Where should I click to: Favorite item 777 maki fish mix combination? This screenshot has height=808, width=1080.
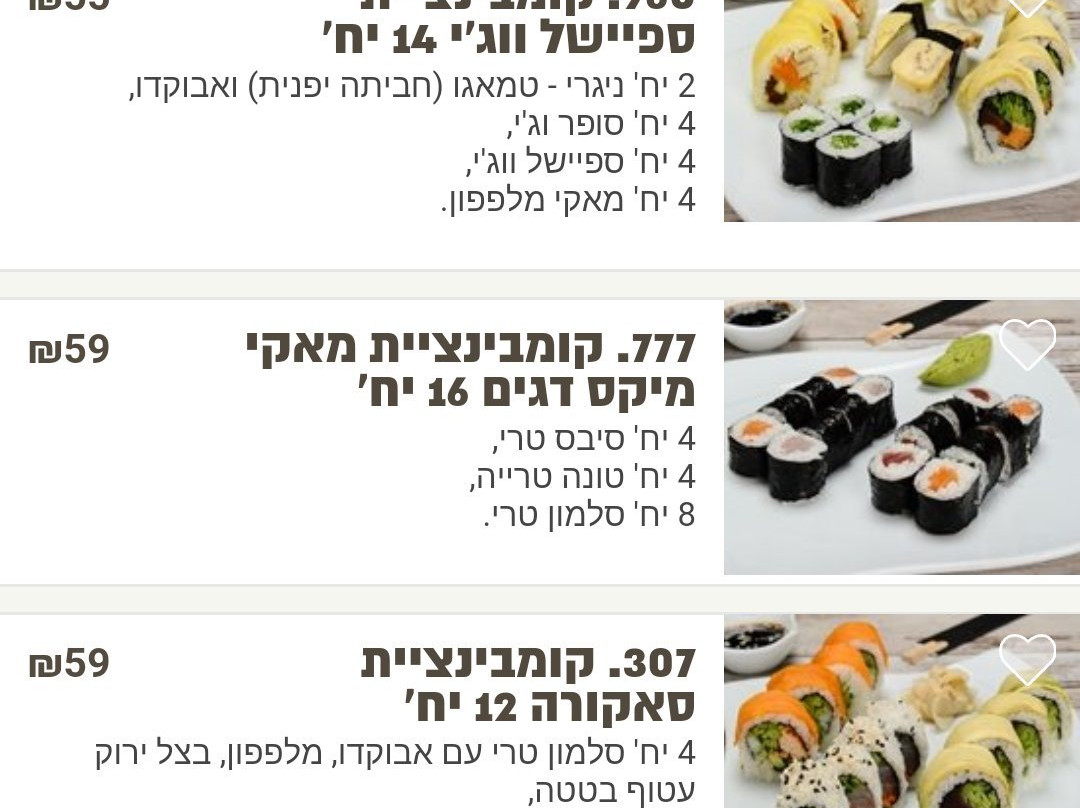pyautogui.click(x=1027, y=345)
